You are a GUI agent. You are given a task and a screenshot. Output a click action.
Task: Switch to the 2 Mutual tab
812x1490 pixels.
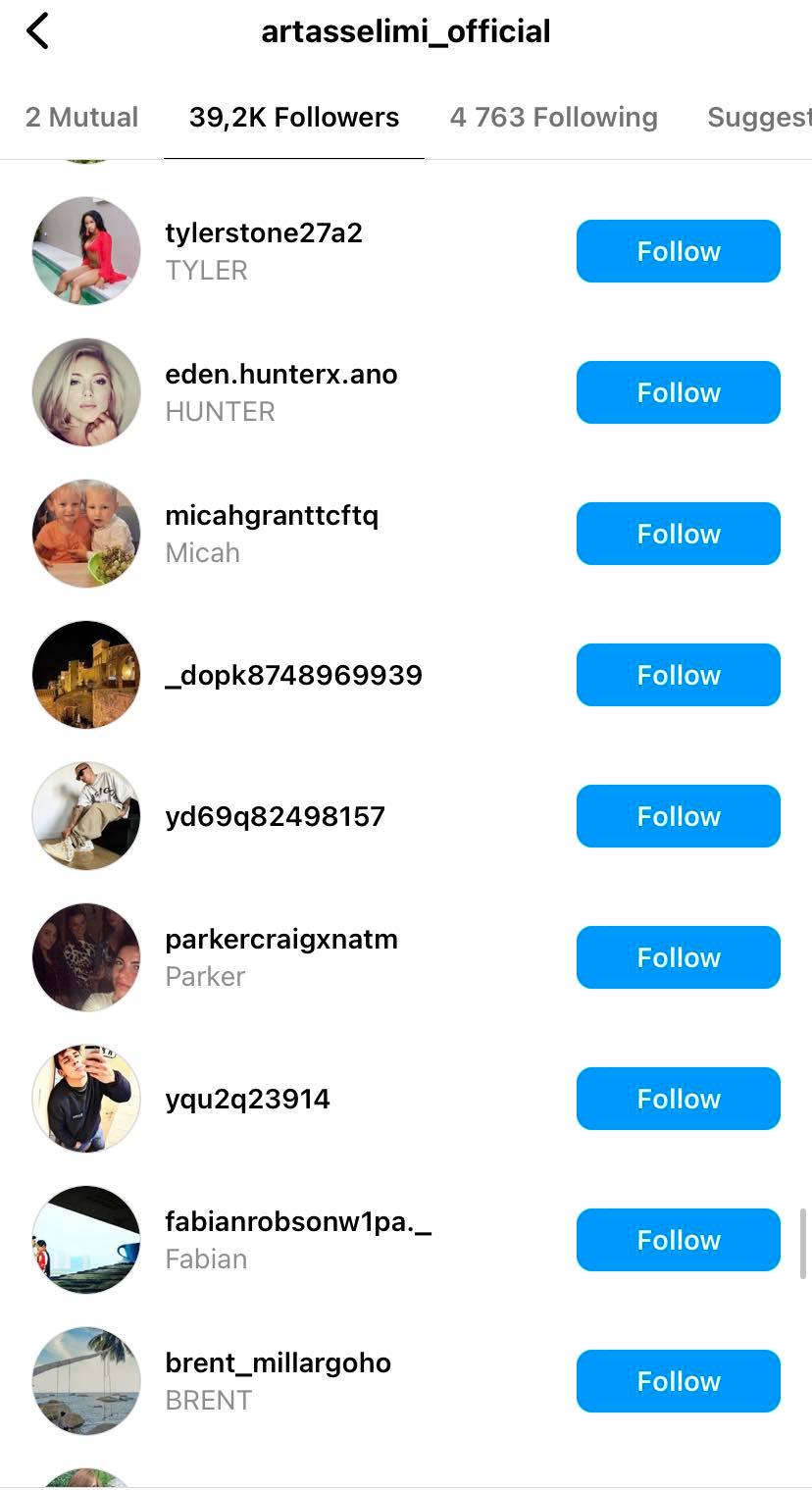point(81,118)
